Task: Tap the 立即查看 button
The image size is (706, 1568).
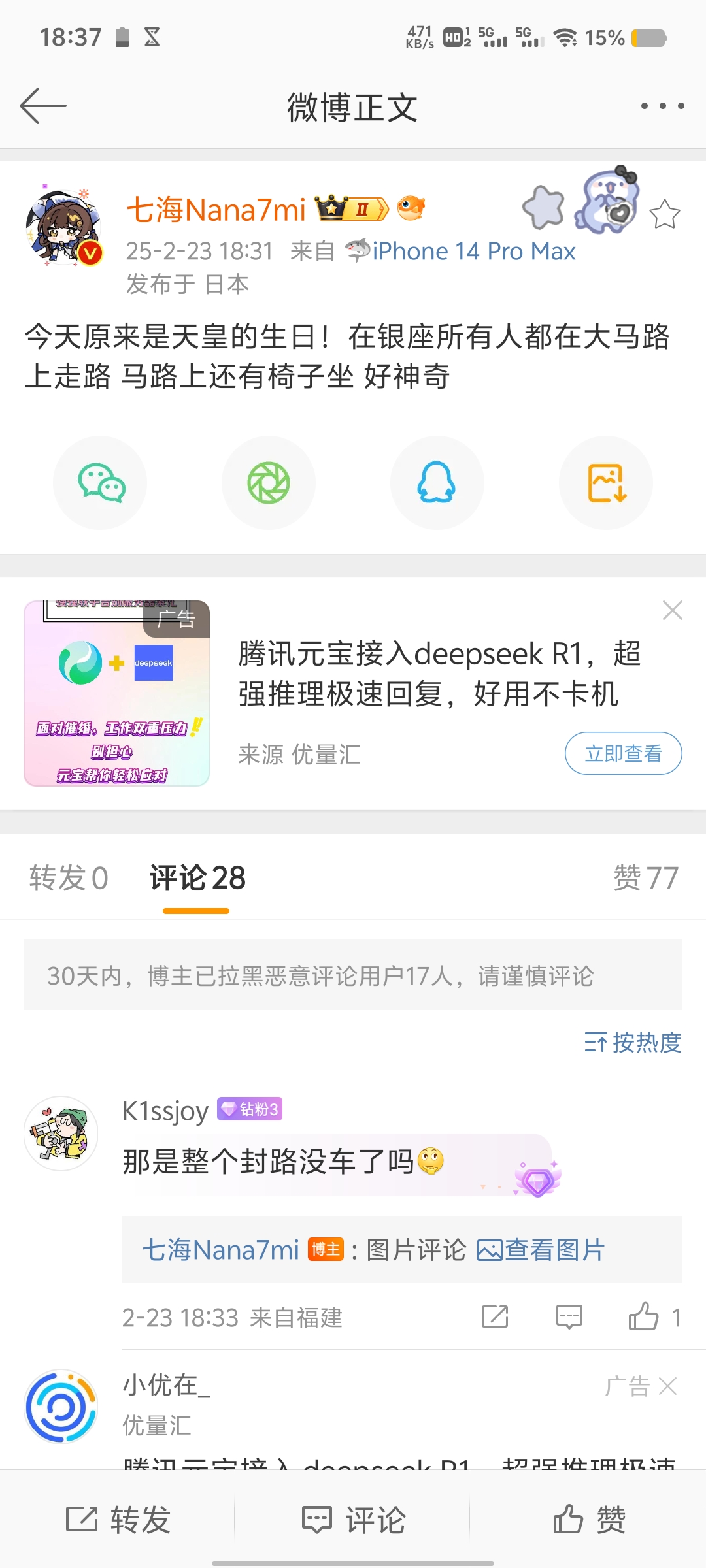Action: coord(623,753)
